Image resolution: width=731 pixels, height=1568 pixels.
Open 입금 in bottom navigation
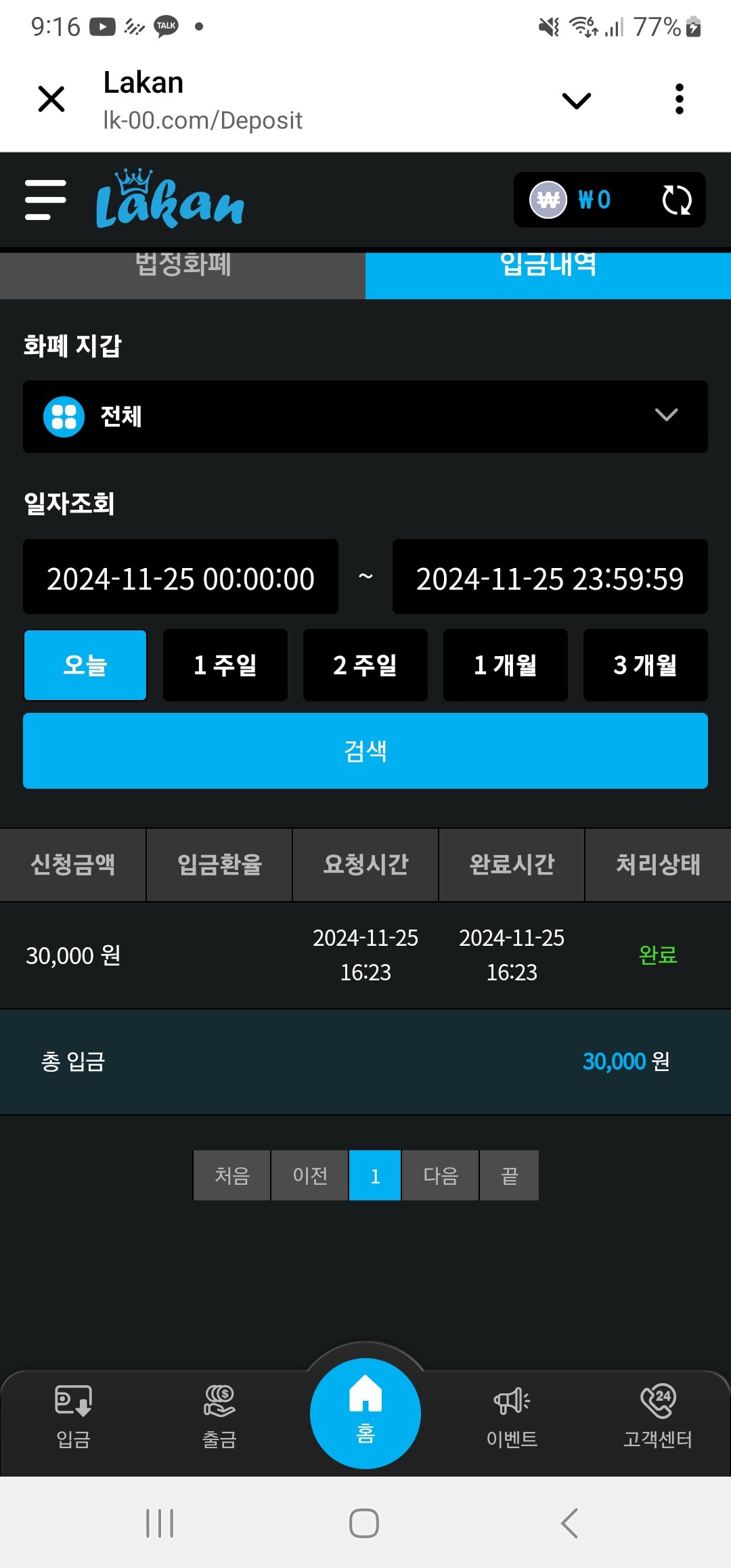pyautogui.click(x=73, y=1415)
